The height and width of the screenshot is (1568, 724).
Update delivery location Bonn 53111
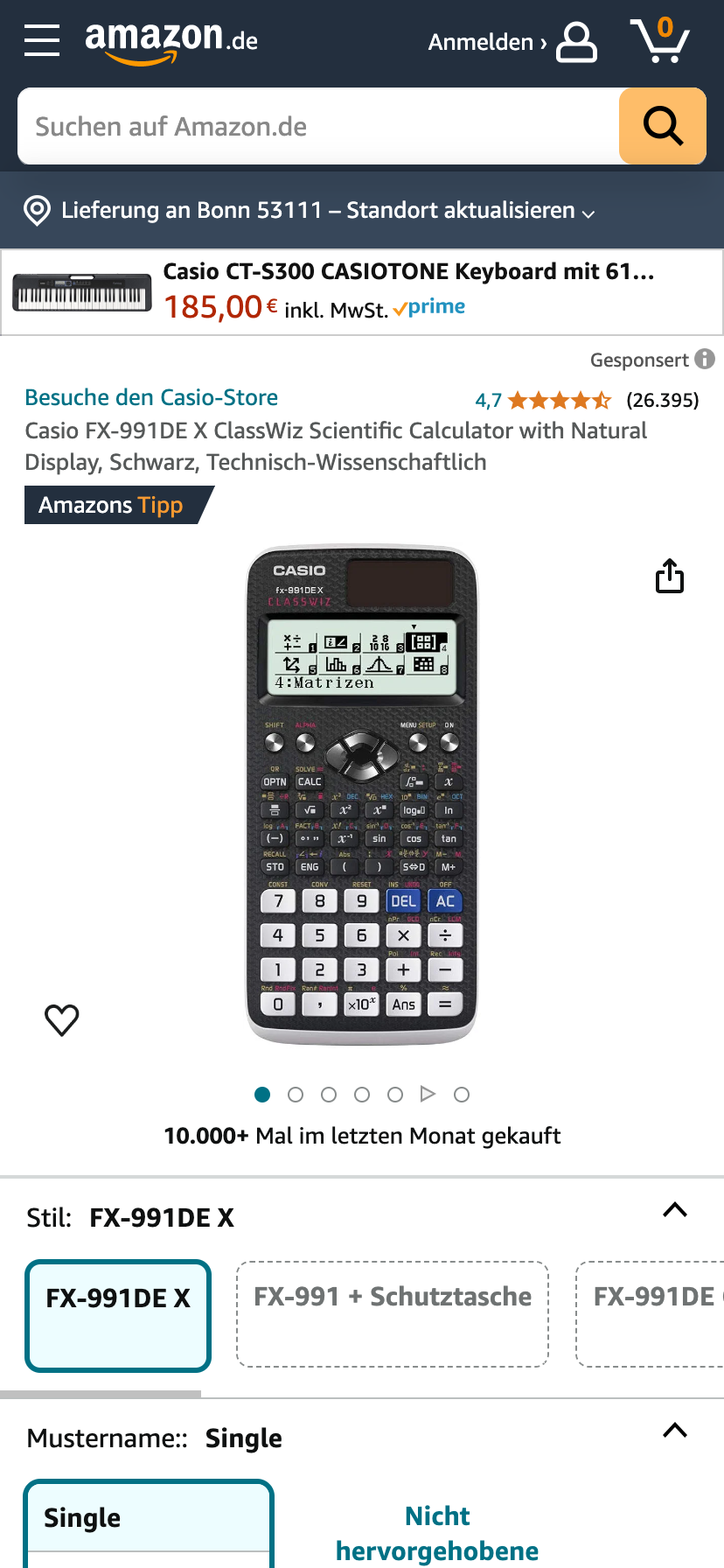point(328,211)
